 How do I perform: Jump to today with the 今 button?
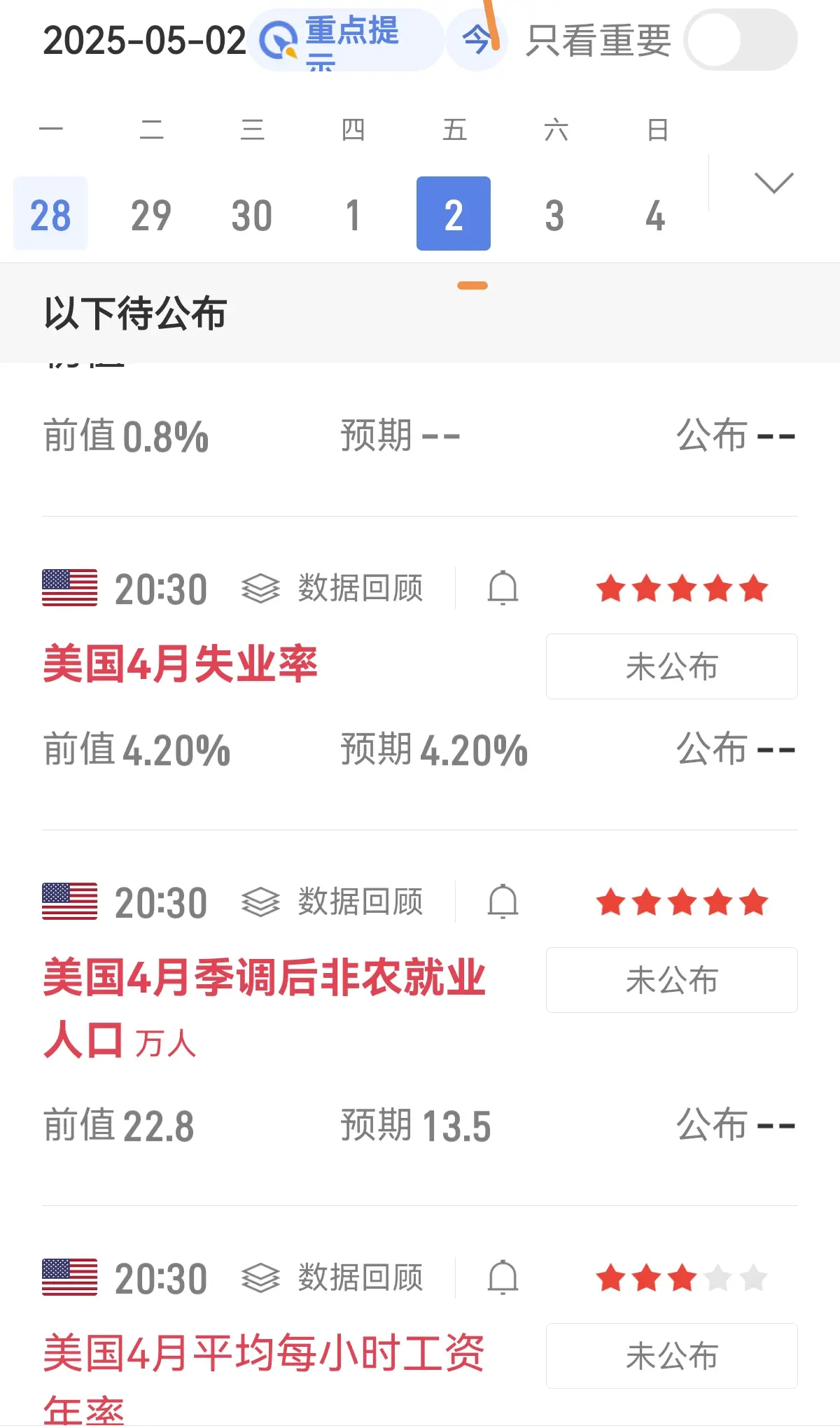[x=477, y=40]
